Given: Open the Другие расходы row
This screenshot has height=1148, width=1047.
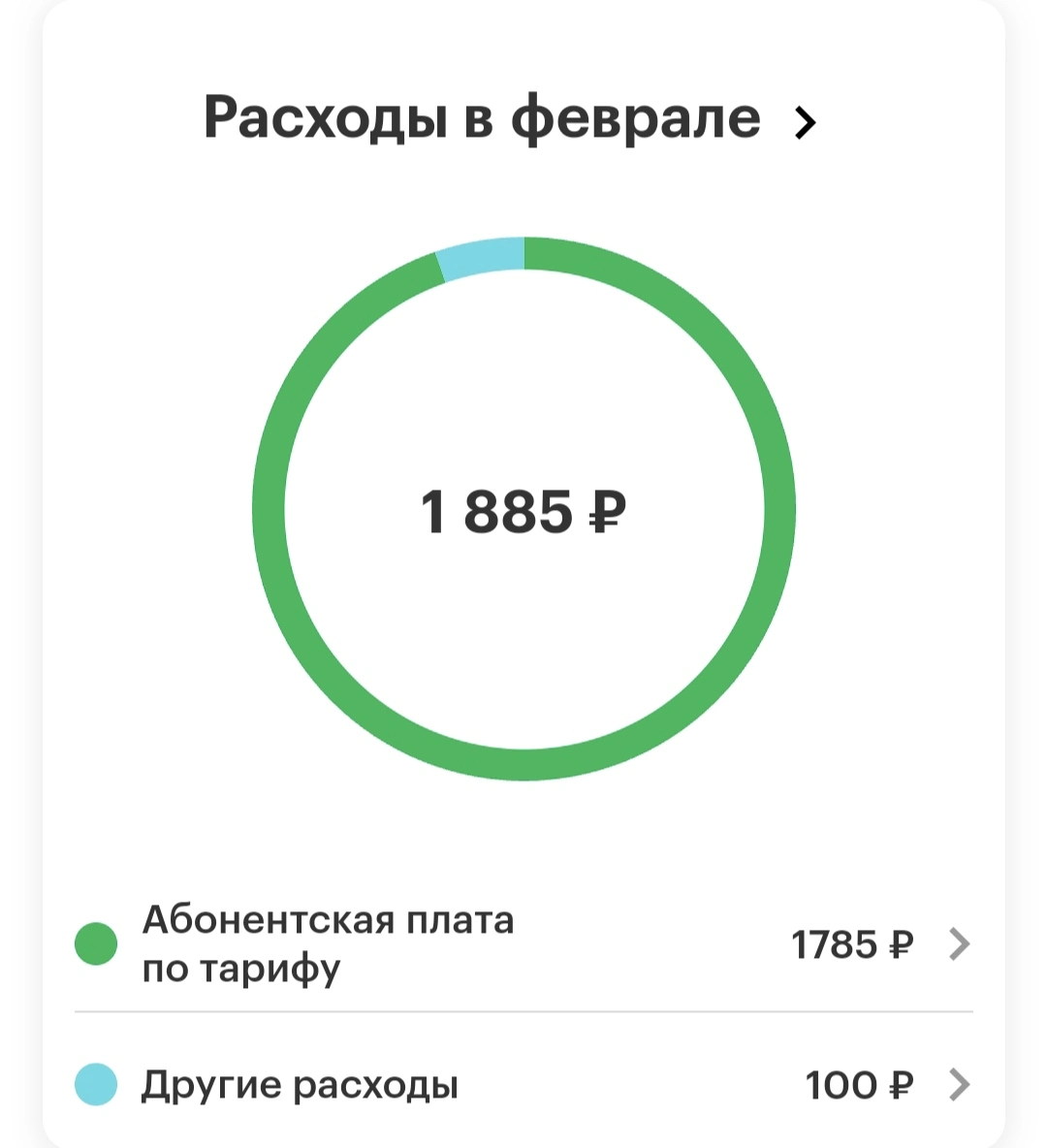Looking at the screenshot, I should [523, 1084].
